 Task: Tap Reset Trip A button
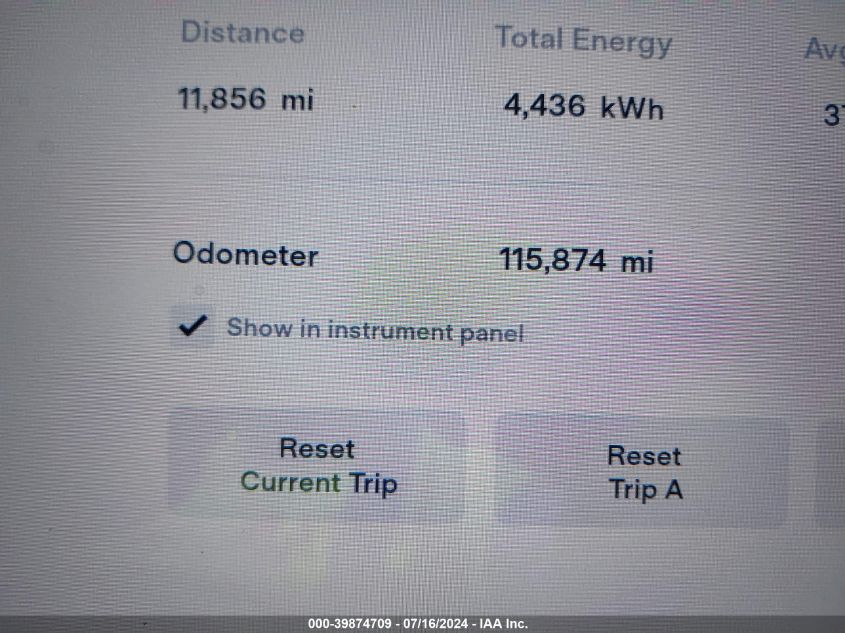pos(644,473)
